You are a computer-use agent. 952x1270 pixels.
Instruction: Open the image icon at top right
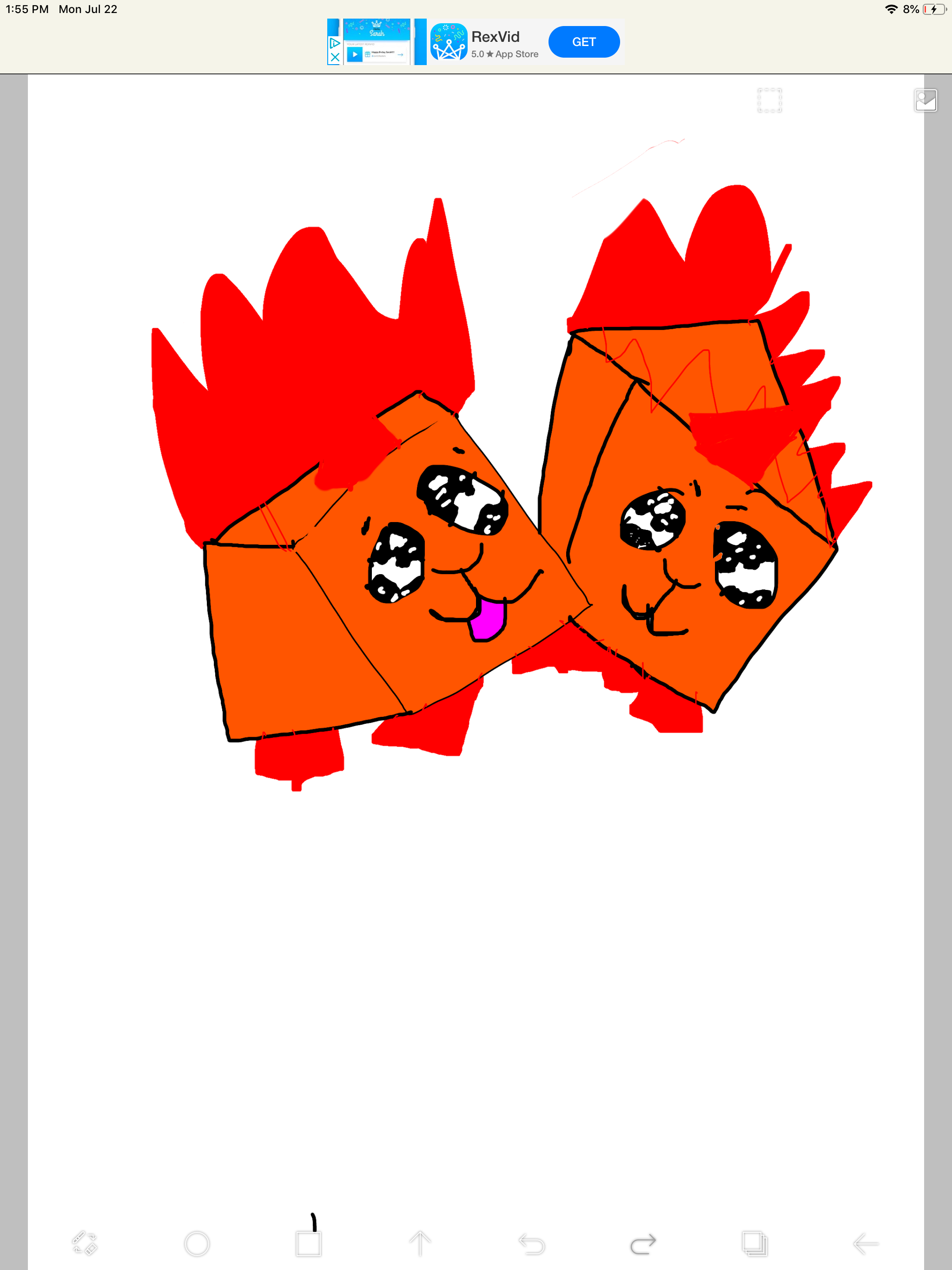926,100
